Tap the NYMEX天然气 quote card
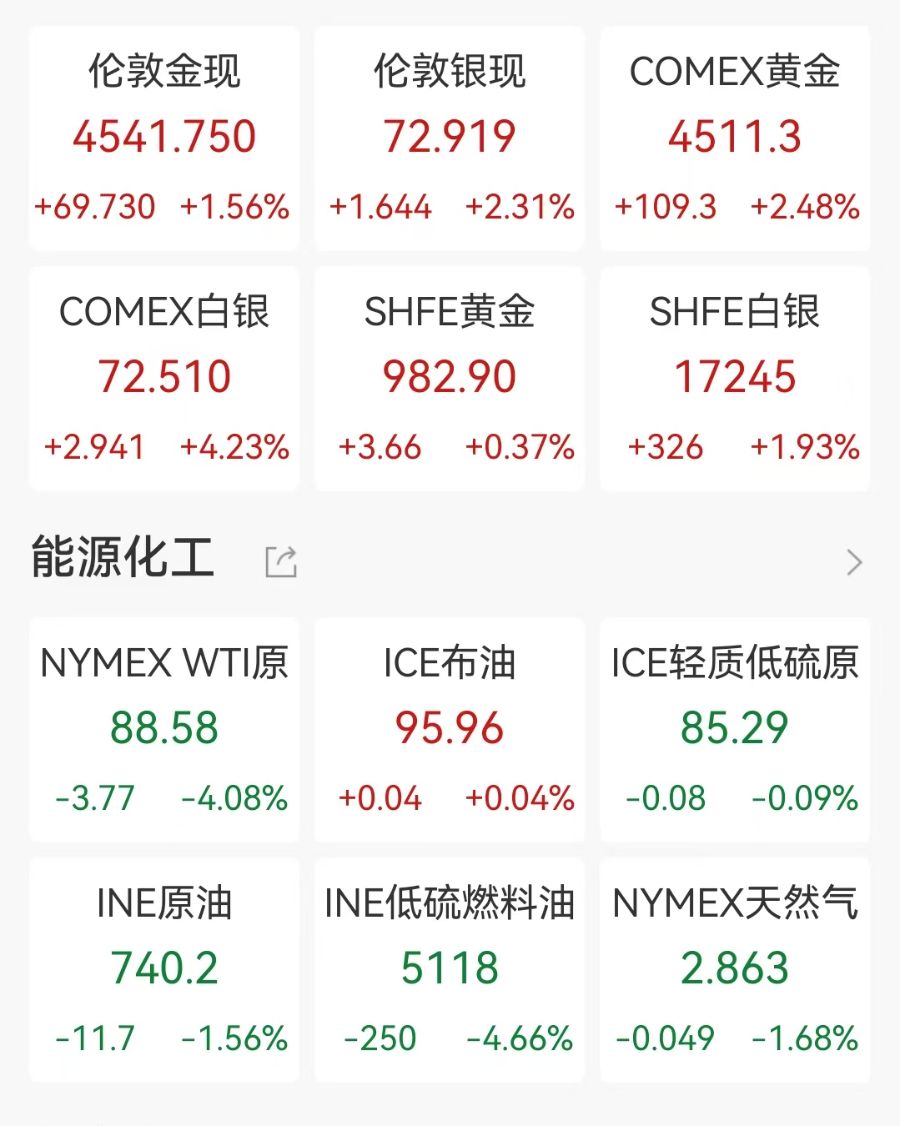 click(735, 969)
